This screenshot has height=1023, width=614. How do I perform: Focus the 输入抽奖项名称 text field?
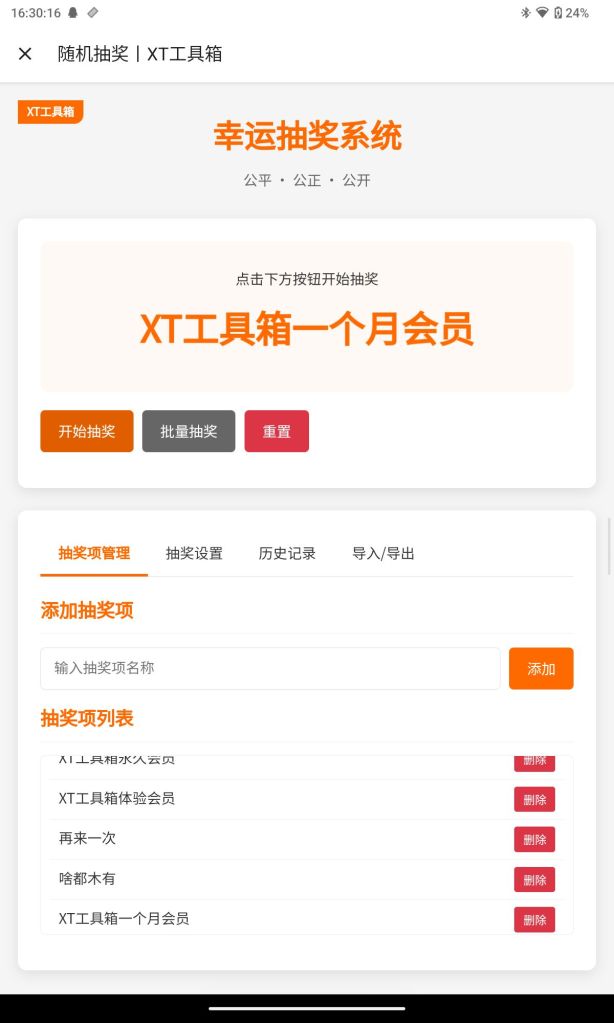pyautogui.click(x=270, y=668)
